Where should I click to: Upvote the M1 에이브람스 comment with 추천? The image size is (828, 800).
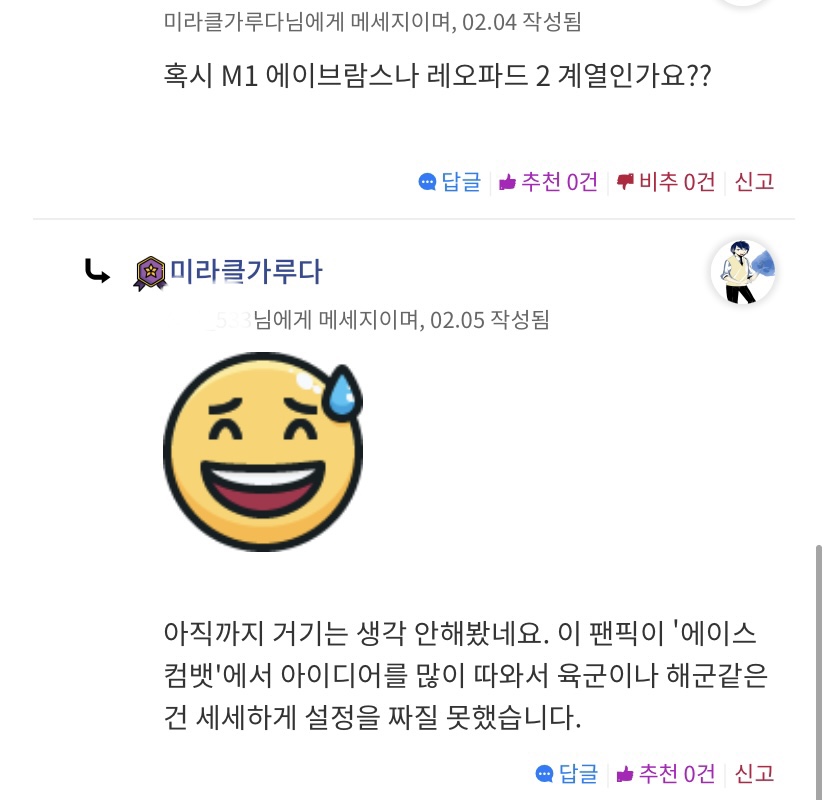click(548, 182)
